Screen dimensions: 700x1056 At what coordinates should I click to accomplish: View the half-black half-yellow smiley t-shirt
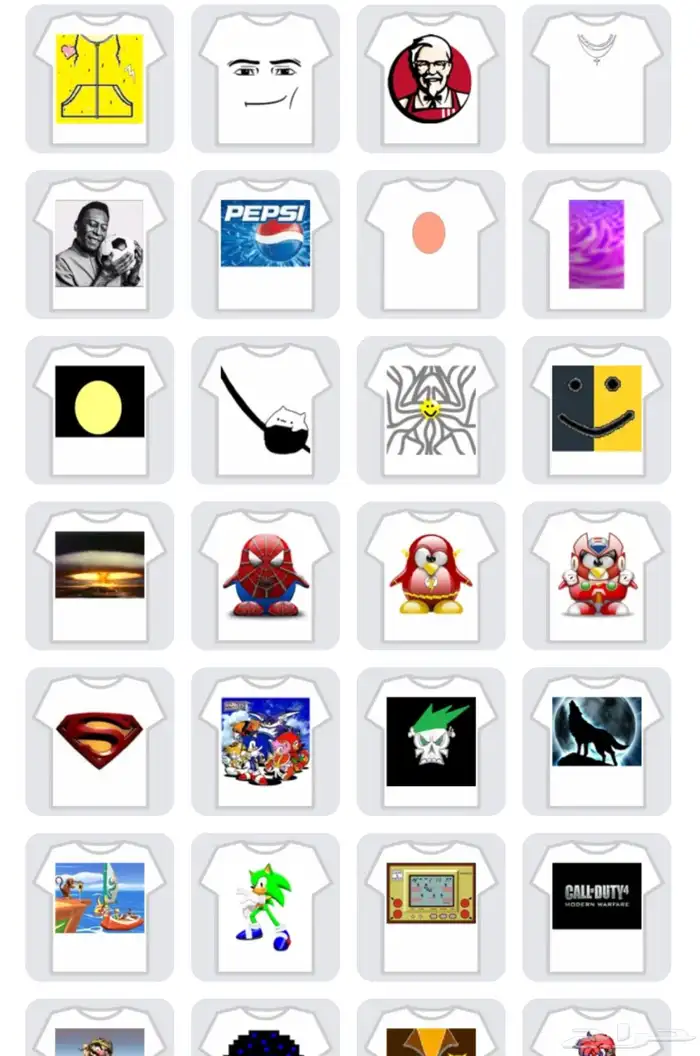(596, 410)
